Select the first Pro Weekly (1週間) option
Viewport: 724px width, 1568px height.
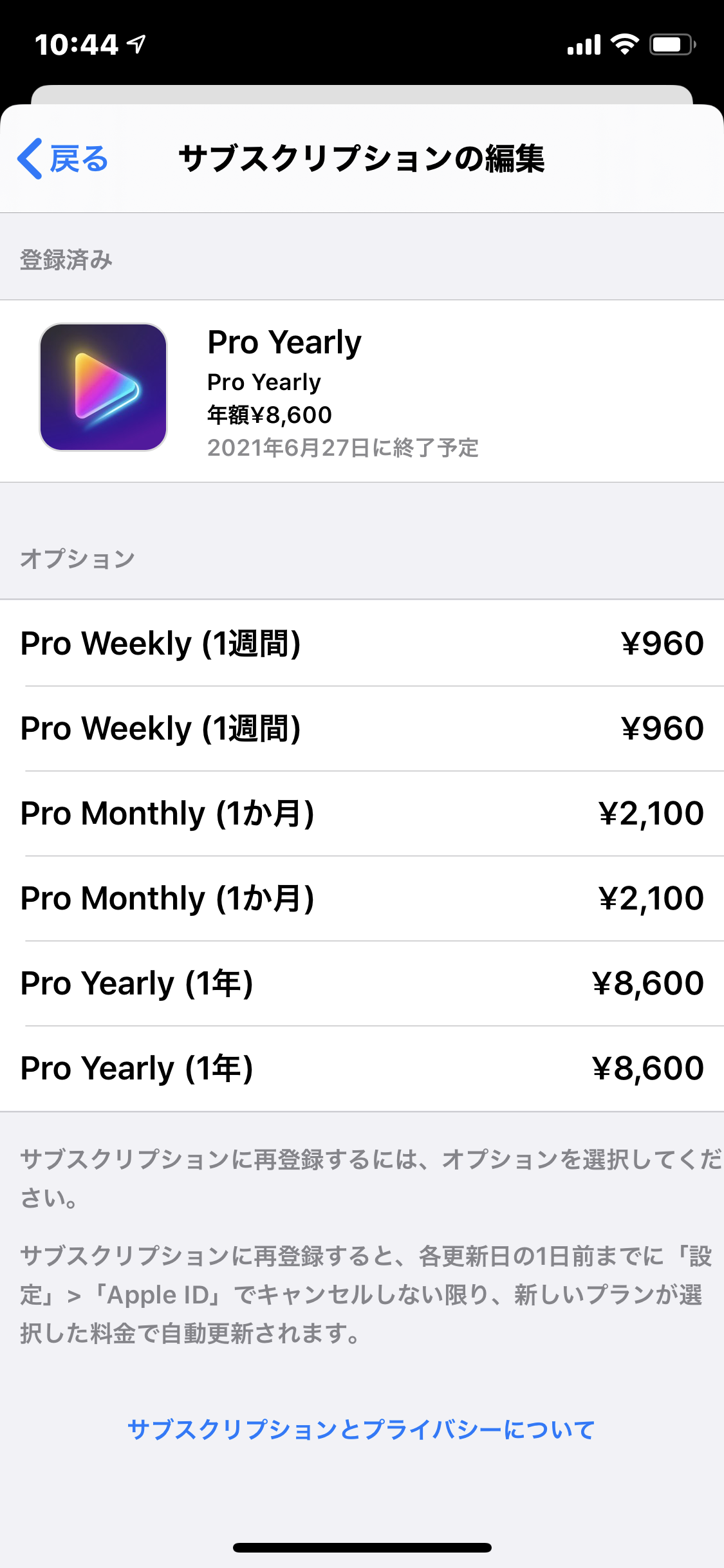tap(362, 643)
